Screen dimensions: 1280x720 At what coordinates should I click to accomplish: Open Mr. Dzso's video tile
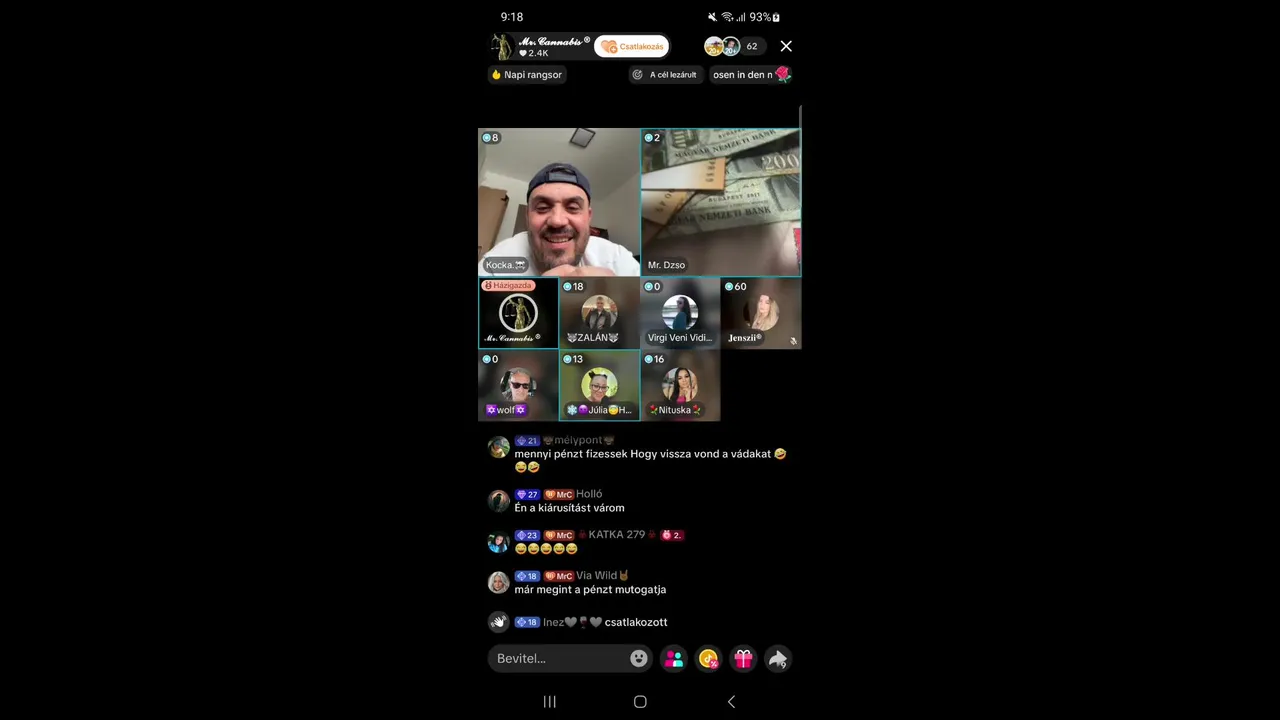pyautogui.click(x=720, y=202)
